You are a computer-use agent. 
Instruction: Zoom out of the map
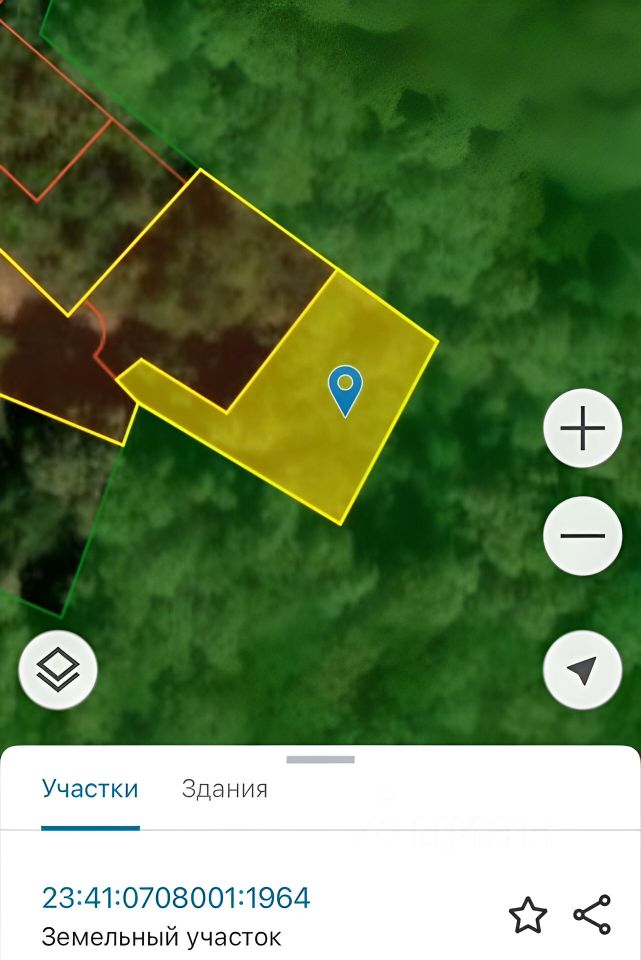pos(583,536)
